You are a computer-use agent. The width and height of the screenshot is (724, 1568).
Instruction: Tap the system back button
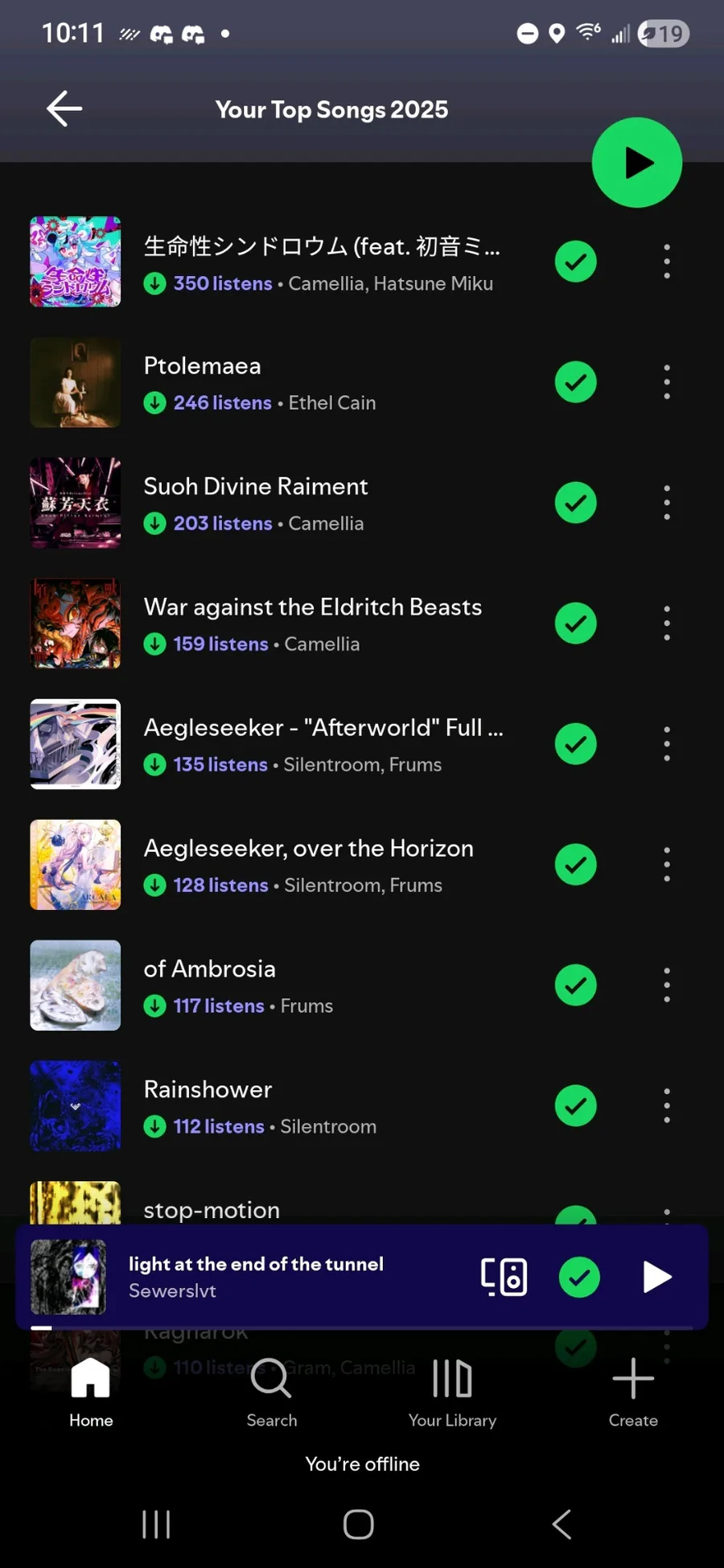point(562,1524)
